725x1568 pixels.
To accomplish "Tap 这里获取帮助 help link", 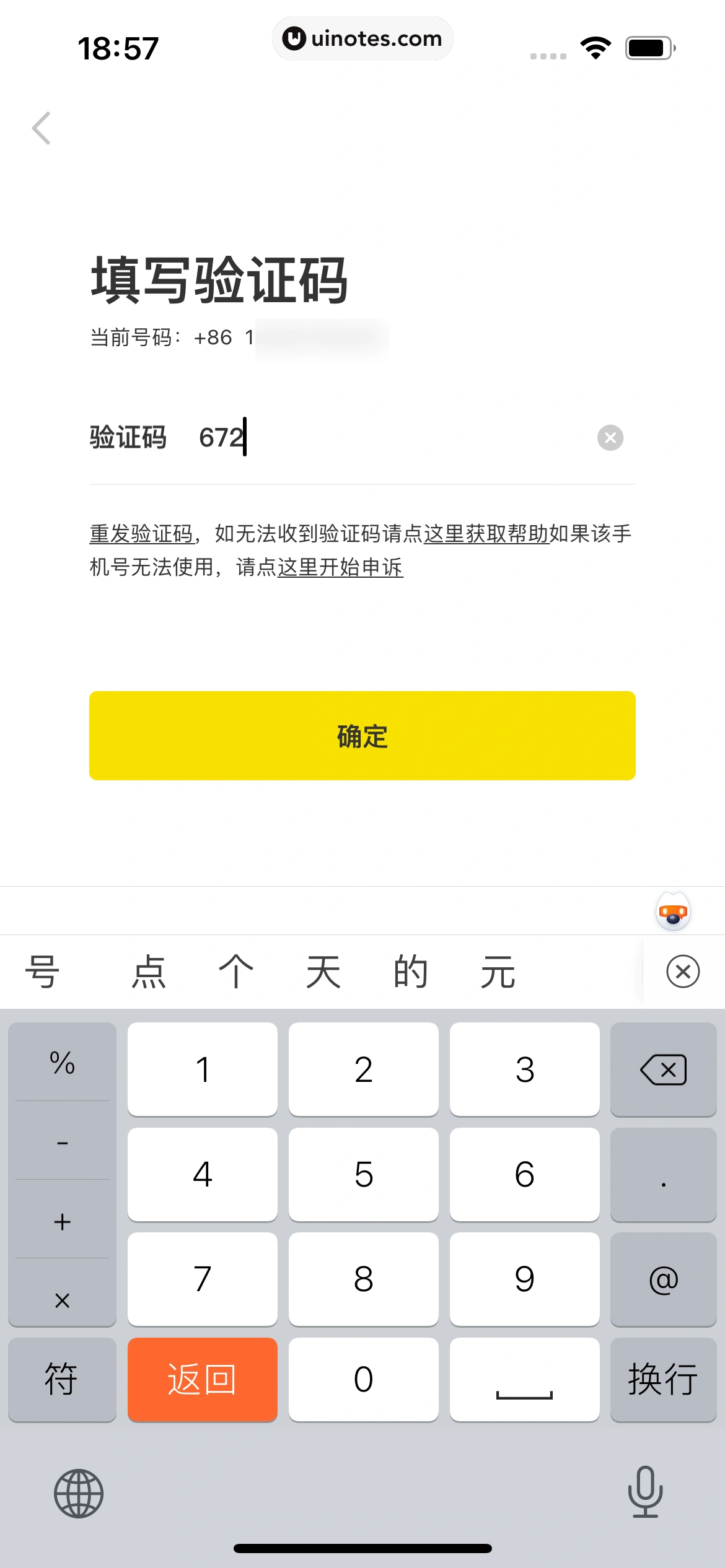I will pos(487,534).
